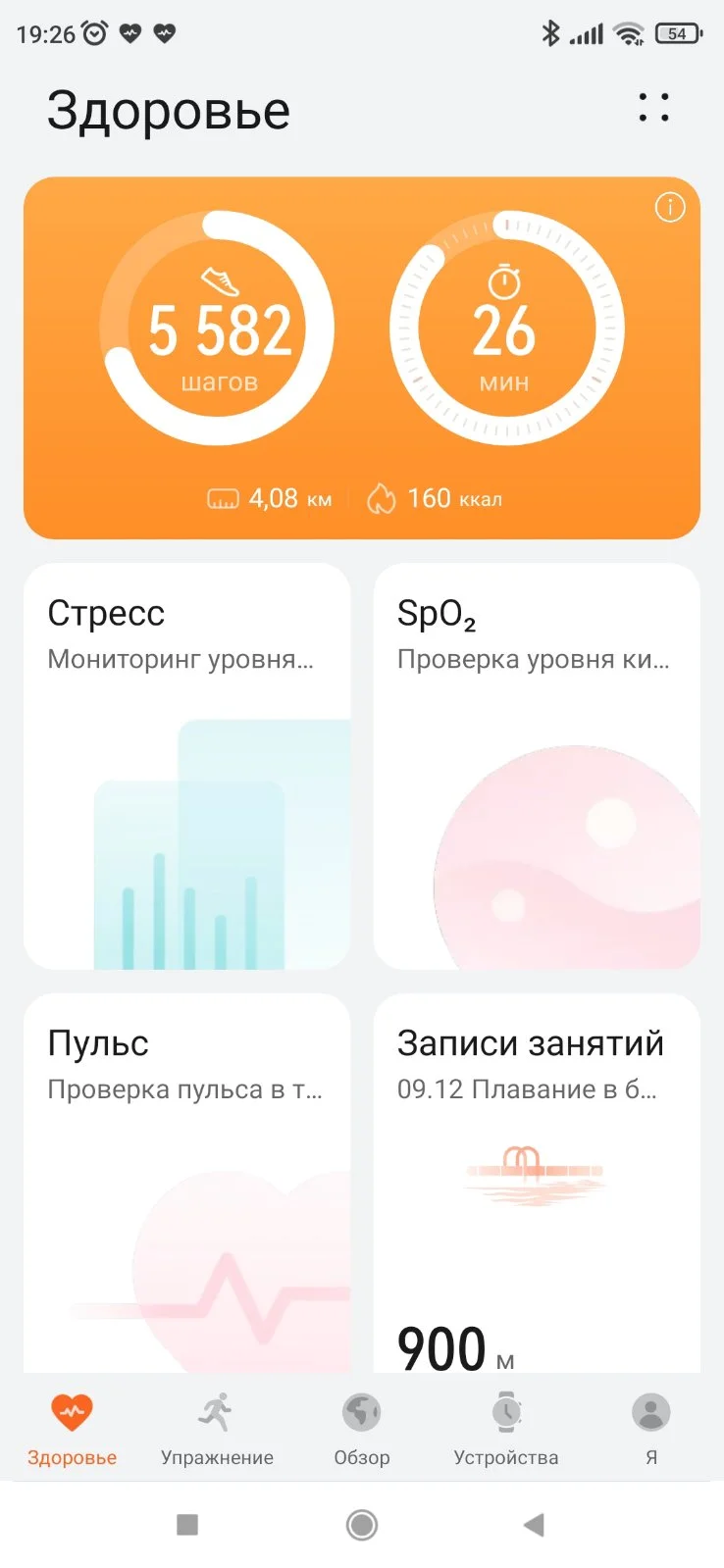Screen dimensions: 724x1568
Task: Open the Я profile tab
Action: (650, 1430)
